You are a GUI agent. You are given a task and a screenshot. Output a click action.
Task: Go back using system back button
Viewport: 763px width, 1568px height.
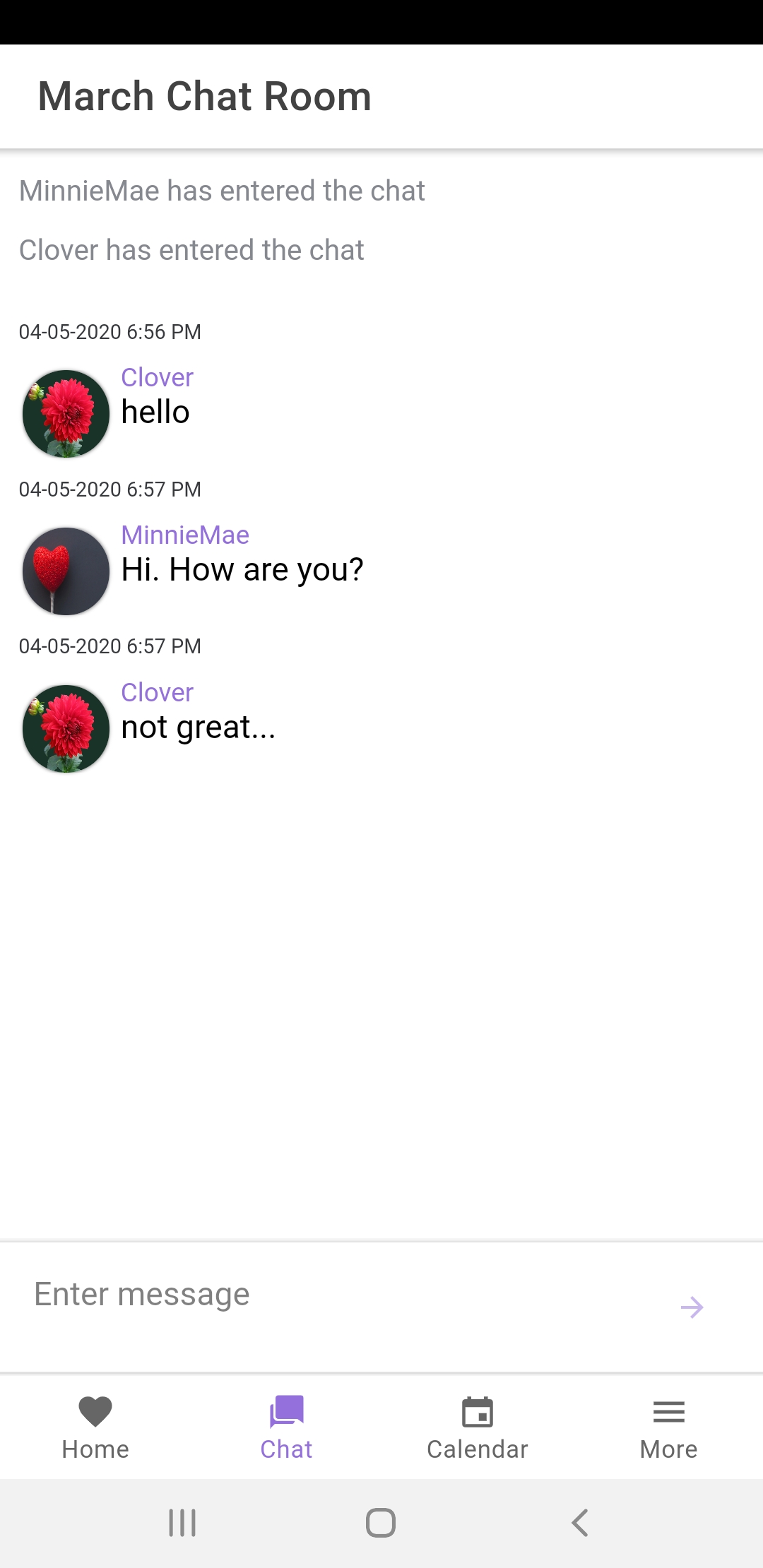tap(580, 1523)
